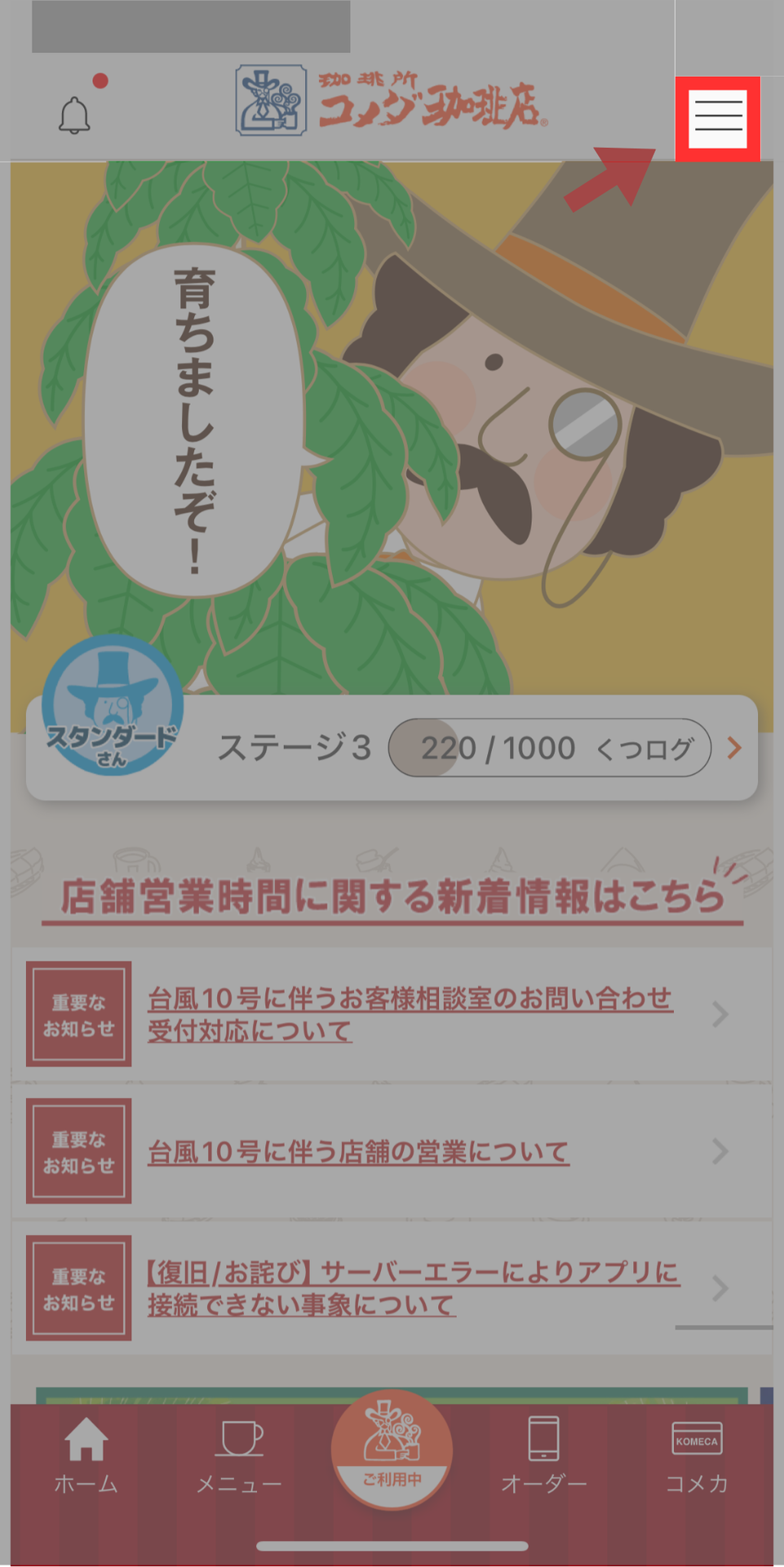Screen dimensions: 784x1567
Task: Open notice 台風10号に伴うお客様相談室のお問い合わせ受付対応について
Action: 392,1014
